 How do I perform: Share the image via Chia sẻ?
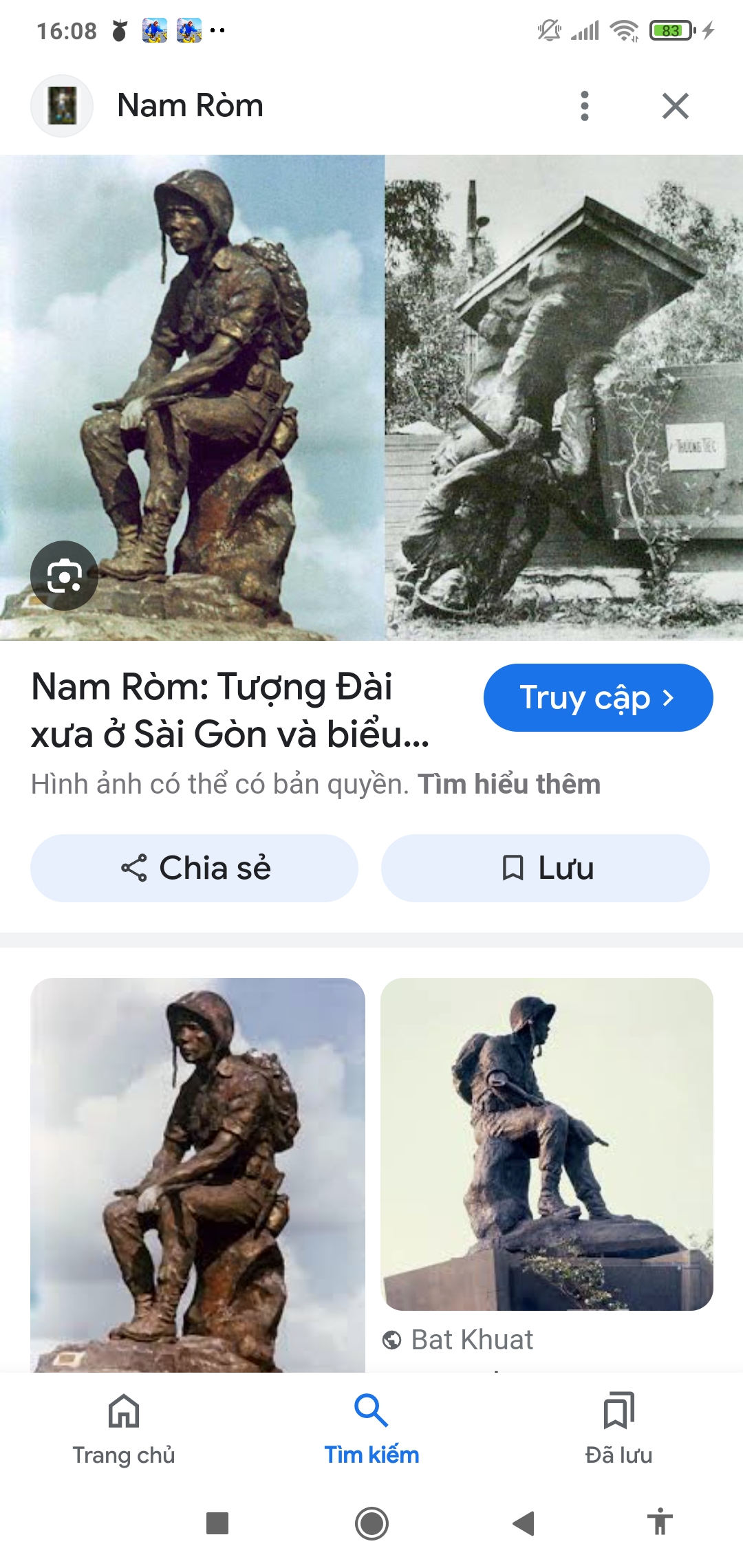tap(195, 868)
